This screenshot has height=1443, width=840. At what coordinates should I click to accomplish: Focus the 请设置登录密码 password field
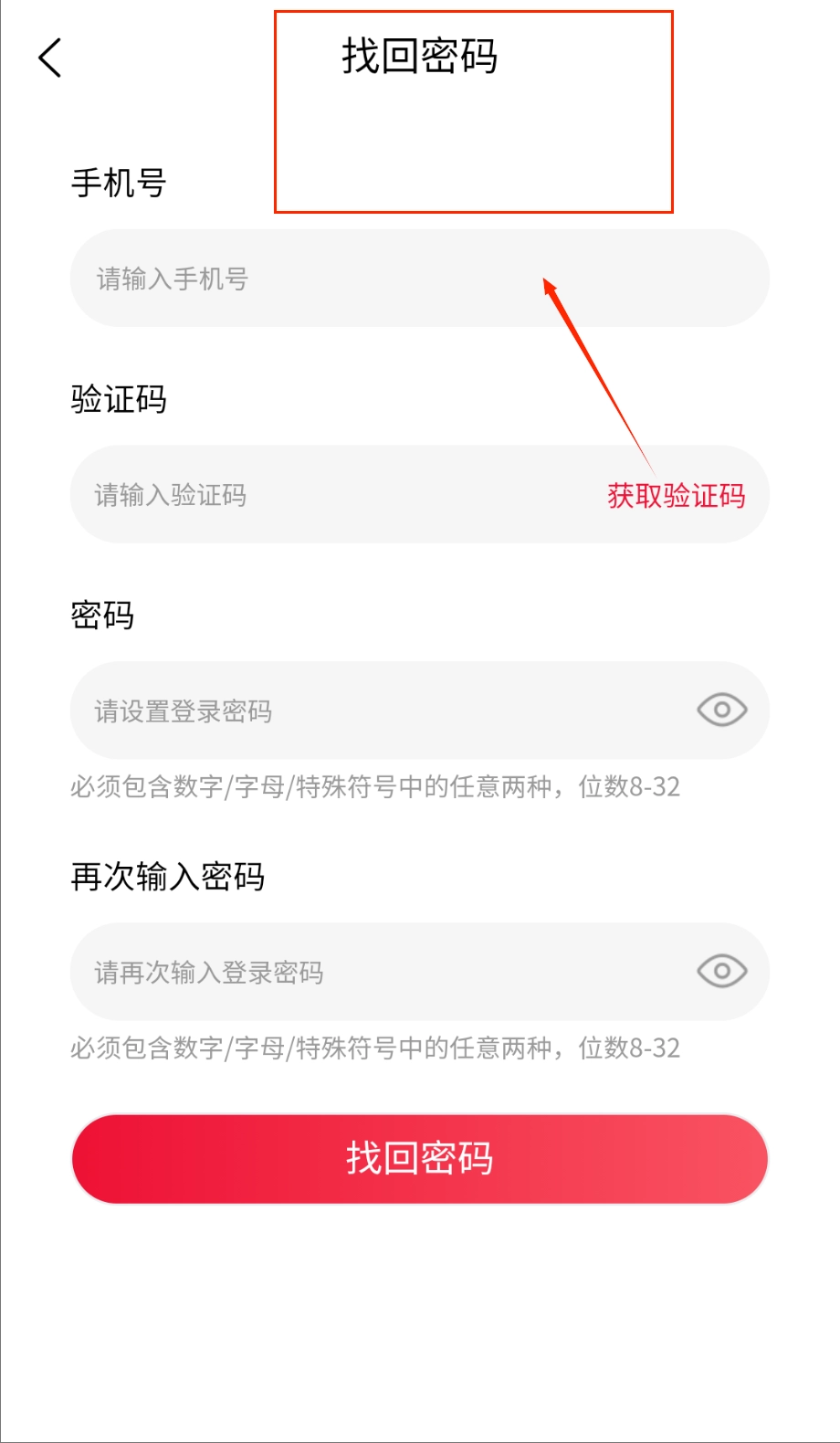coord(365,711)
